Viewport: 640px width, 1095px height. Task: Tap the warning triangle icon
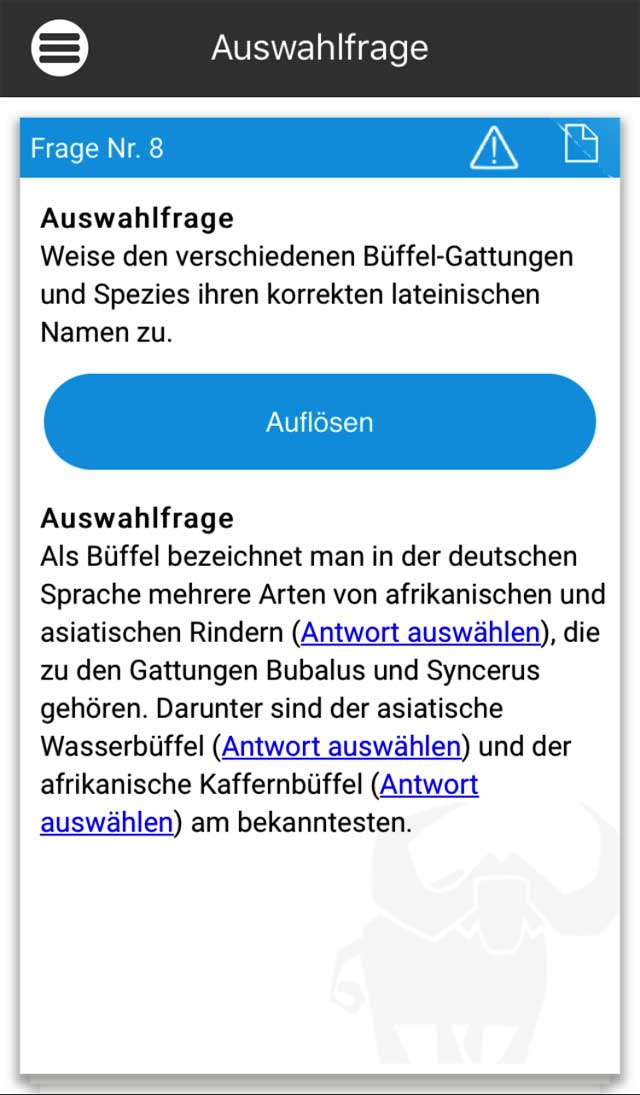pyautogui.click(x=493, y=149)
